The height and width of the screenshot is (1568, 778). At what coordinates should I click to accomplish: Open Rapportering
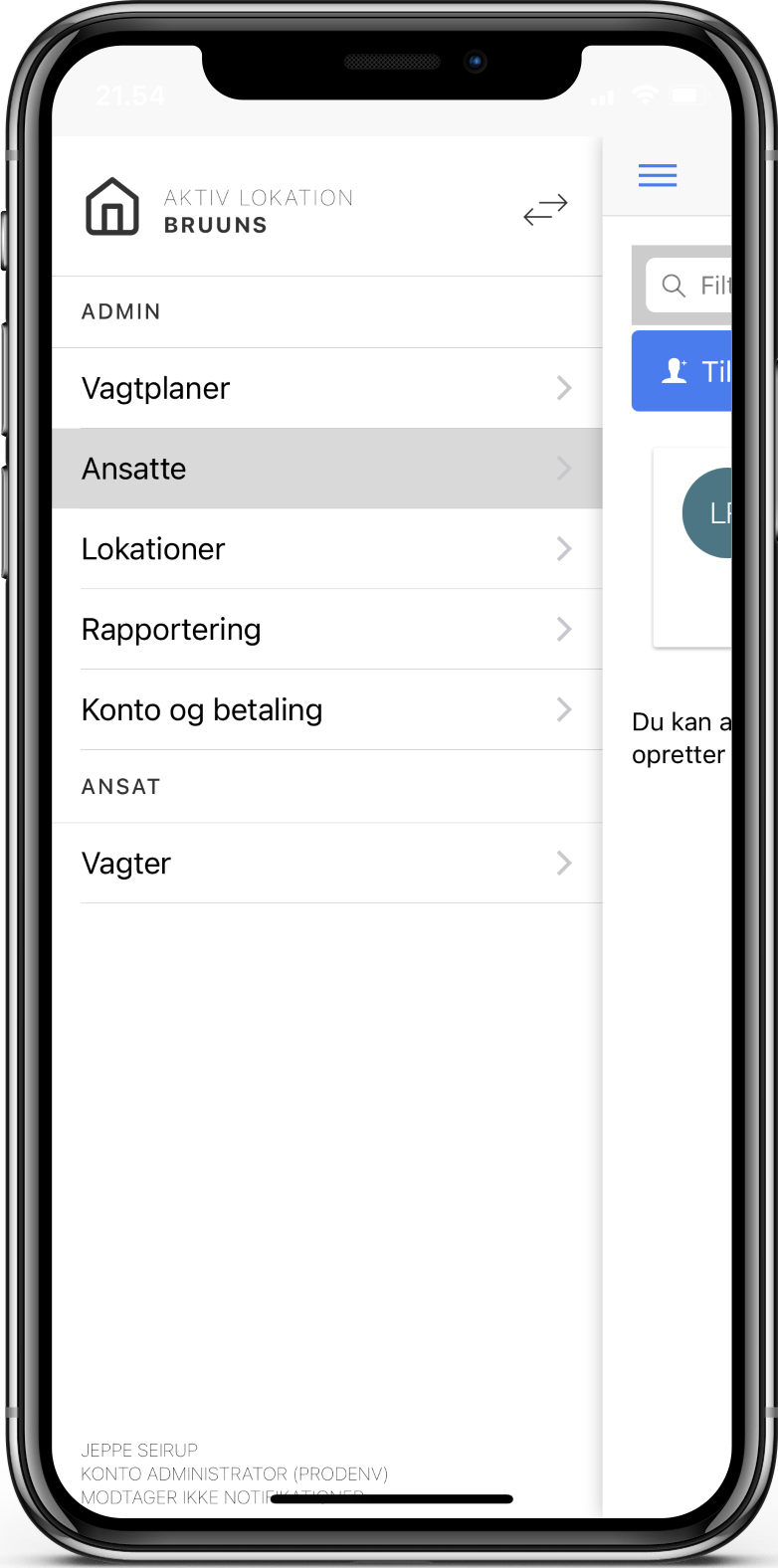point(326,630)
